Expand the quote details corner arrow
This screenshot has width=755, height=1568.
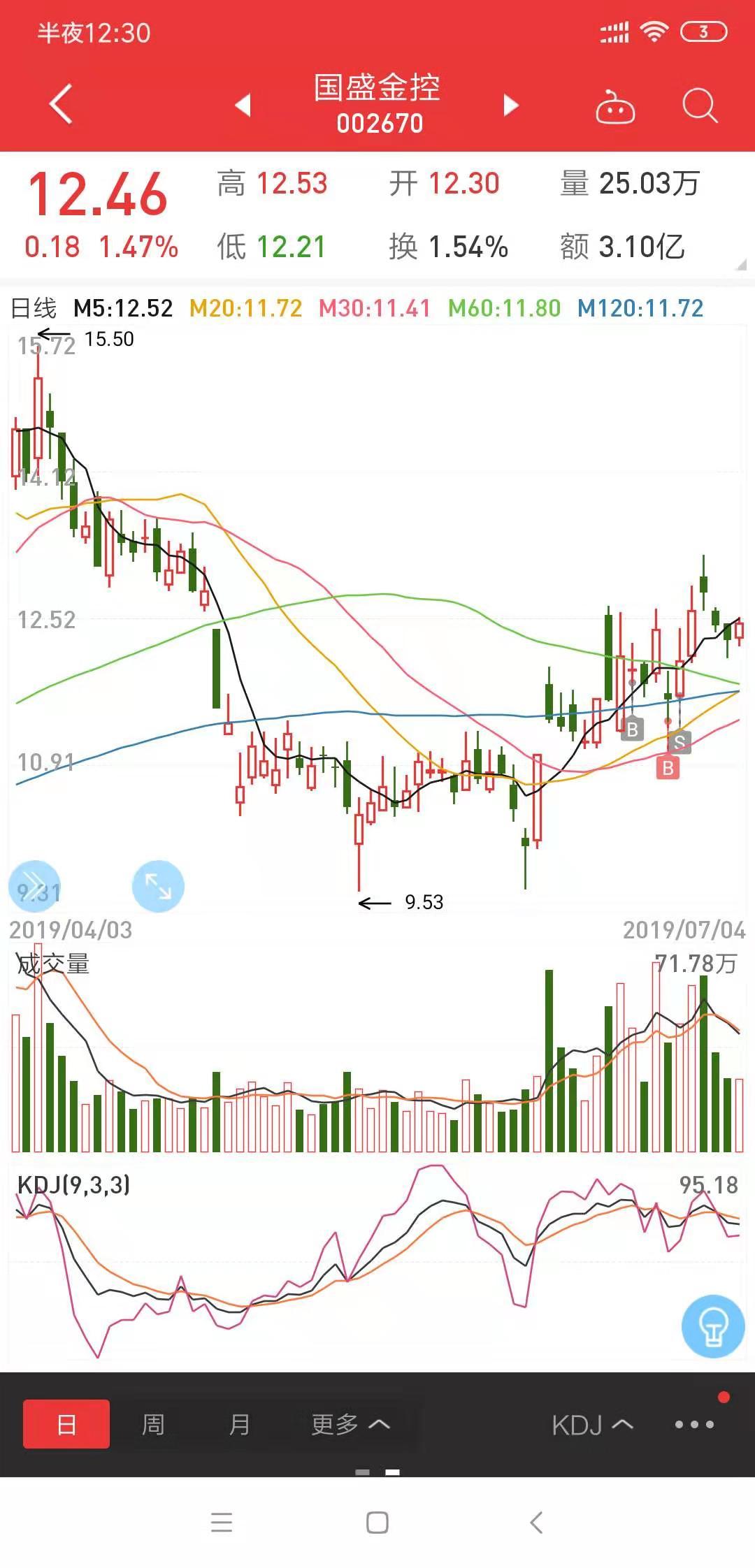(x=741, y=265)
